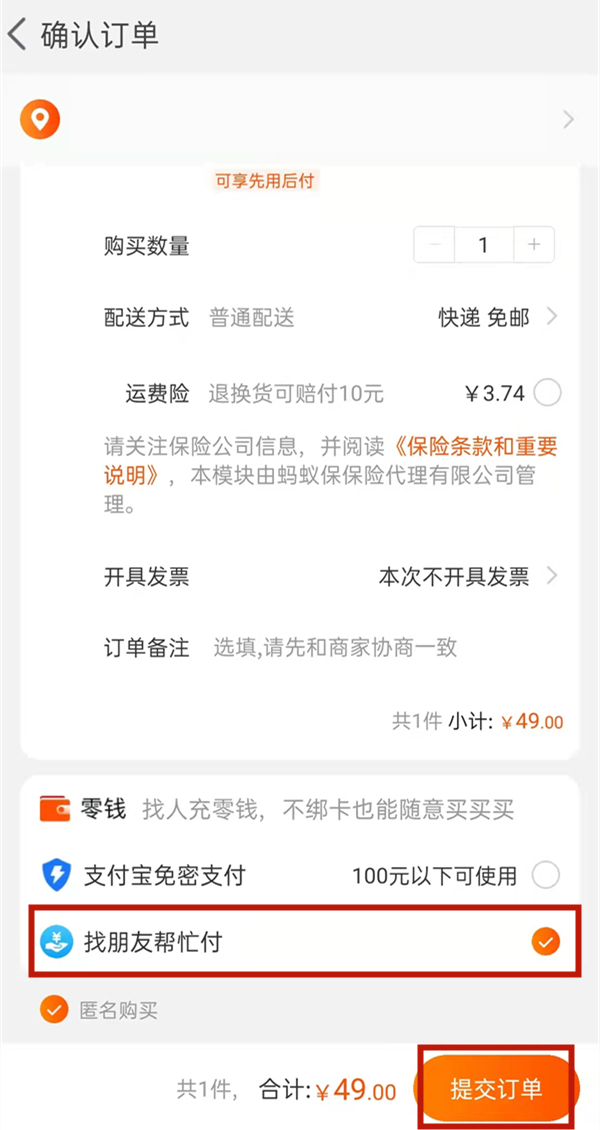Open the 《保险条款和重要说明》 link
The image size is (600, 1130).
point(476,446)
